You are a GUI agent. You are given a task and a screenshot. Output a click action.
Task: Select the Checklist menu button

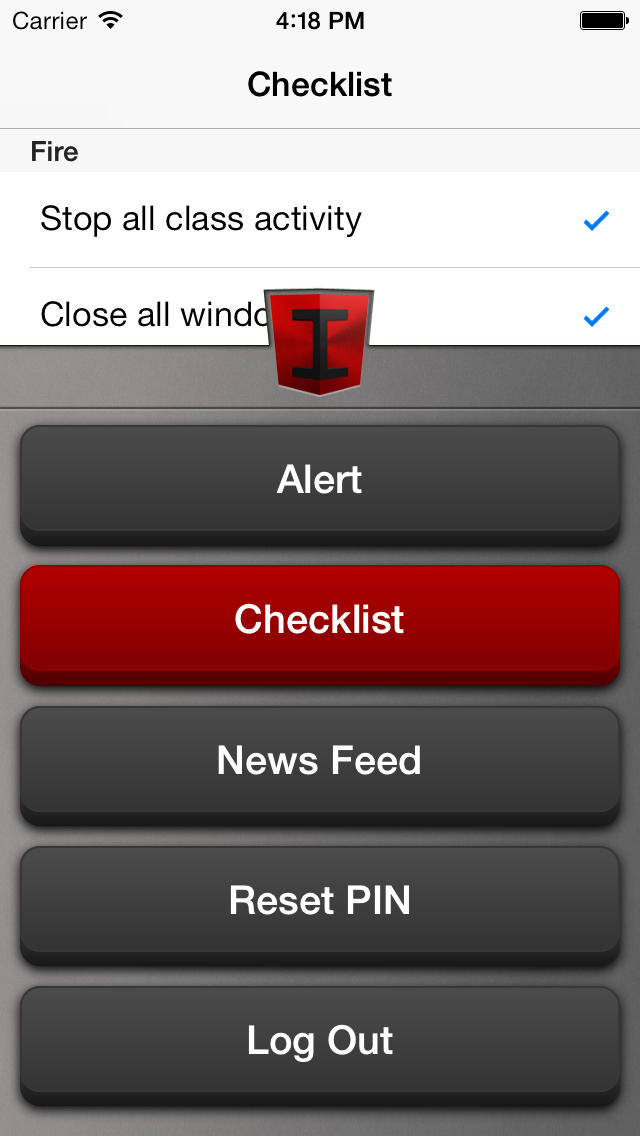pyautogui.click(x=320, y=624)
